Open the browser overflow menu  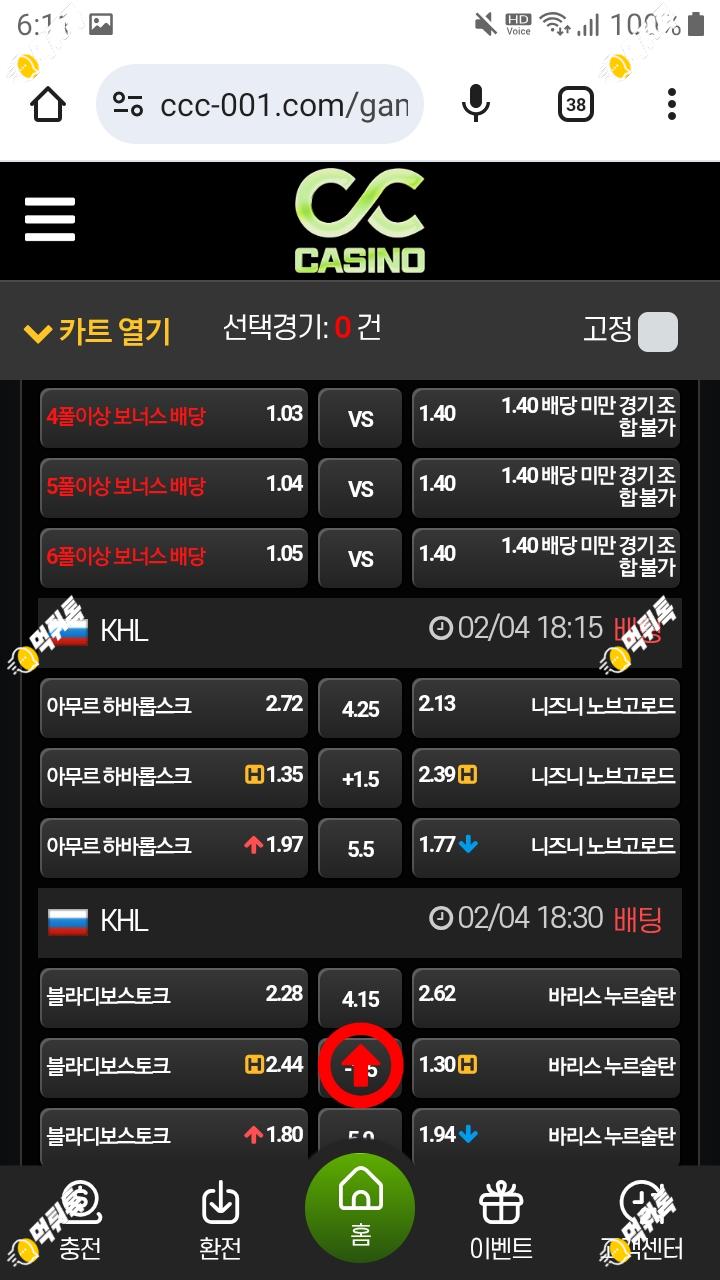pos(671,104)
